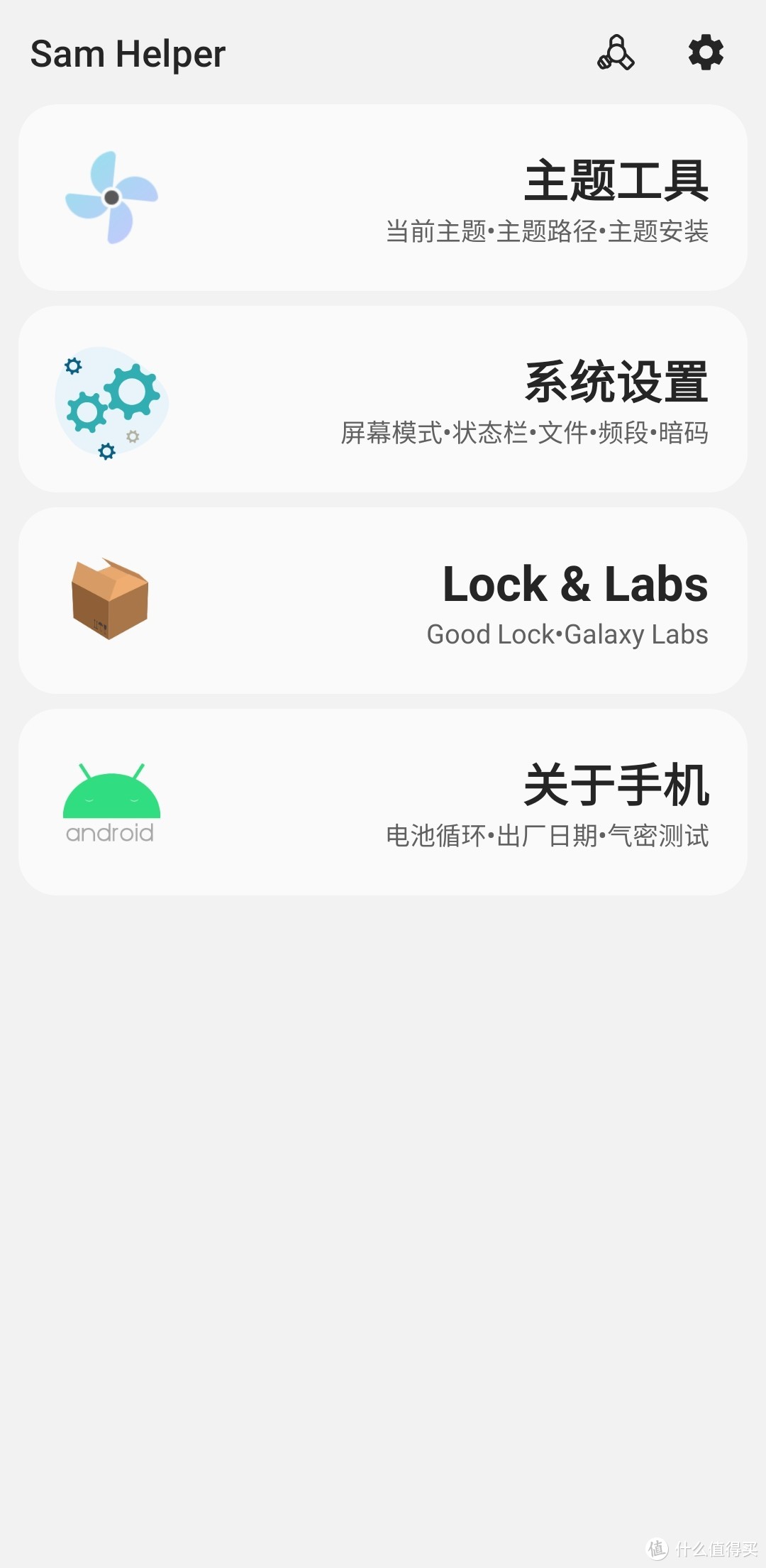Click the Sam Helper title text
Viewport: 766px width, 1568px height.
point(126,52)
